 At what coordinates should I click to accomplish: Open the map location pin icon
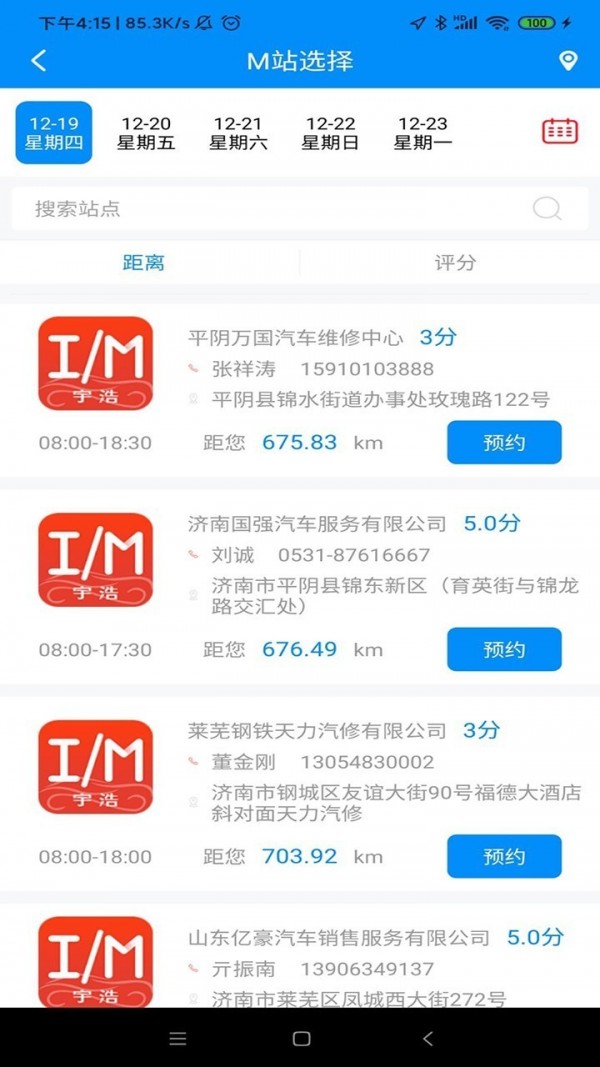[568, 61]
